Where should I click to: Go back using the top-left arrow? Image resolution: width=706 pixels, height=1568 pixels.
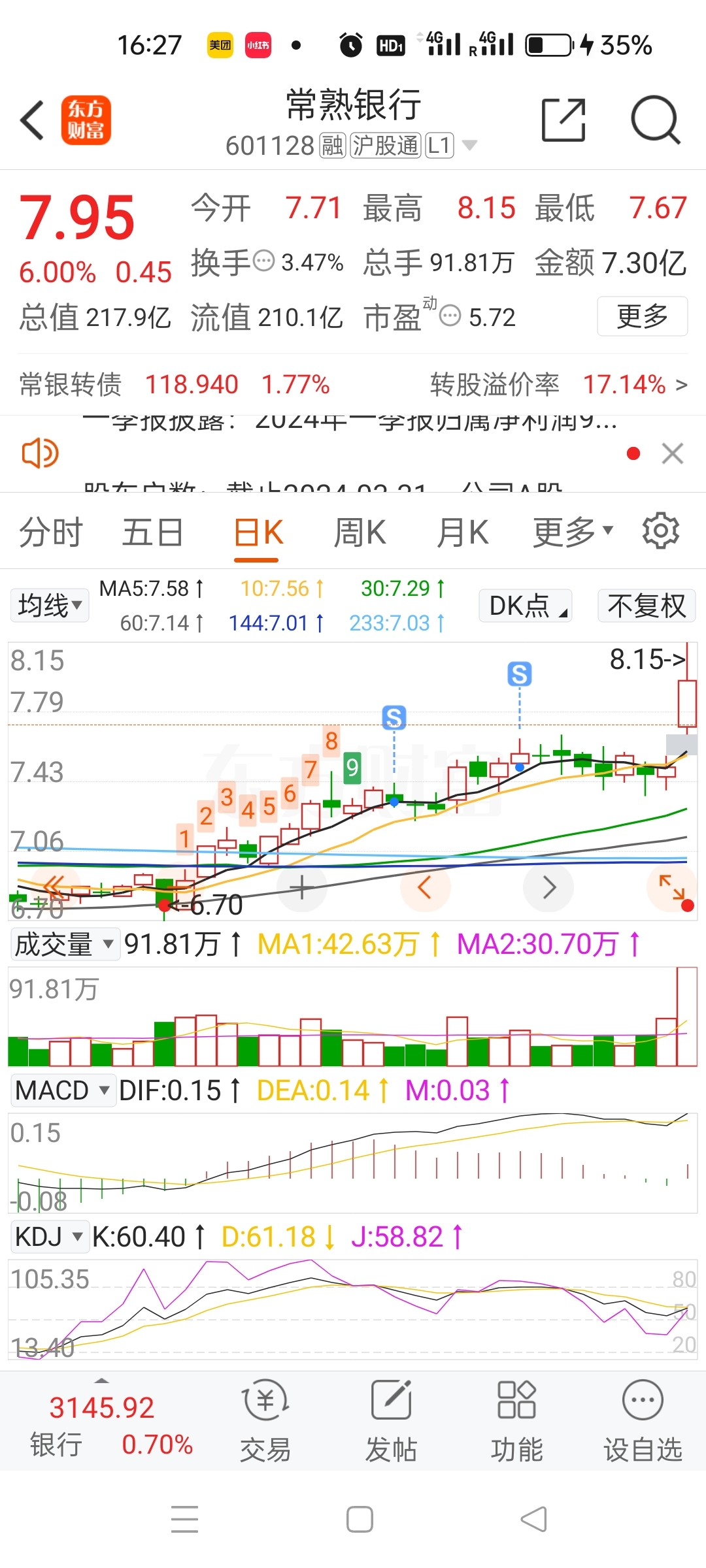(33, 120)
